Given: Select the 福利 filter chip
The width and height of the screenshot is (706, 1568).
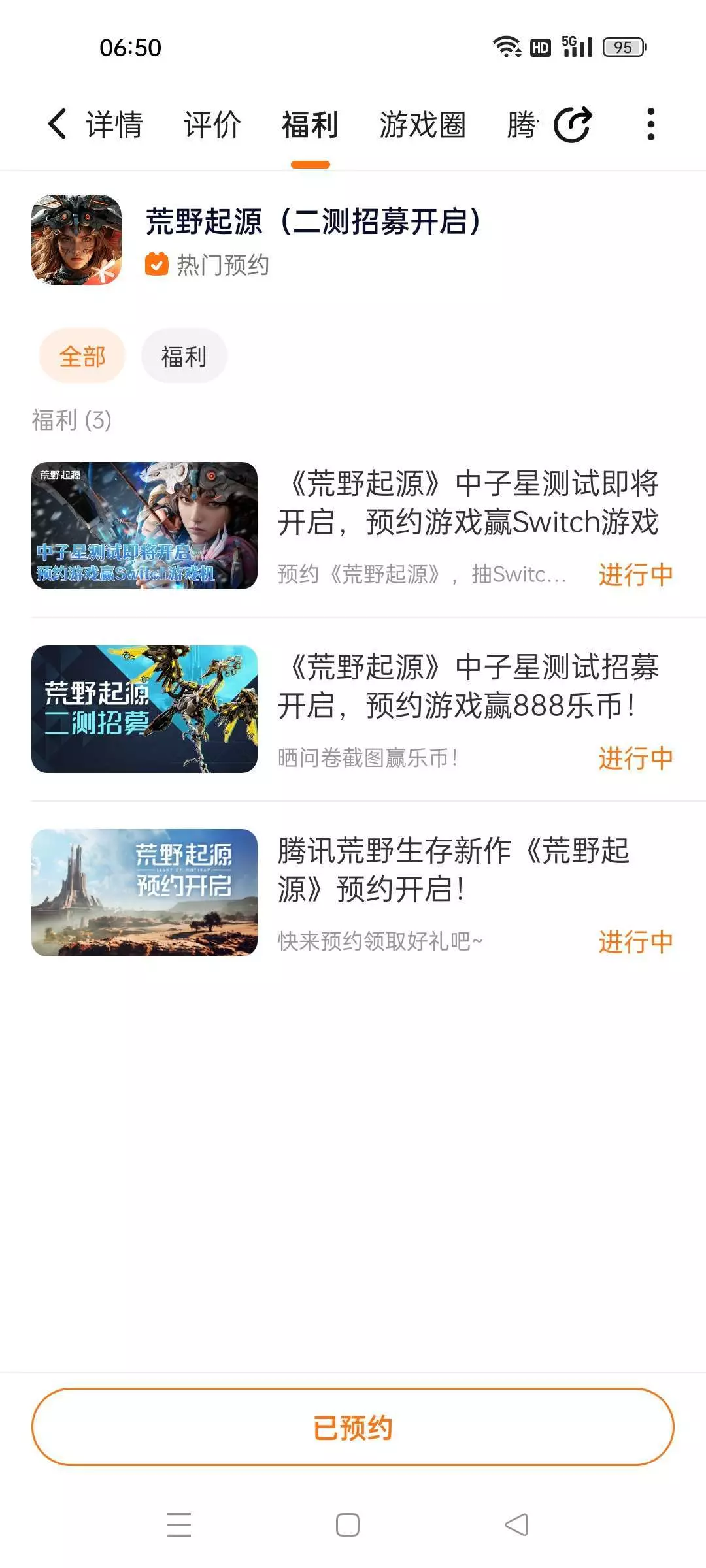Looking at the screenshot, I should pyautogui.click(x=184, y=356).
